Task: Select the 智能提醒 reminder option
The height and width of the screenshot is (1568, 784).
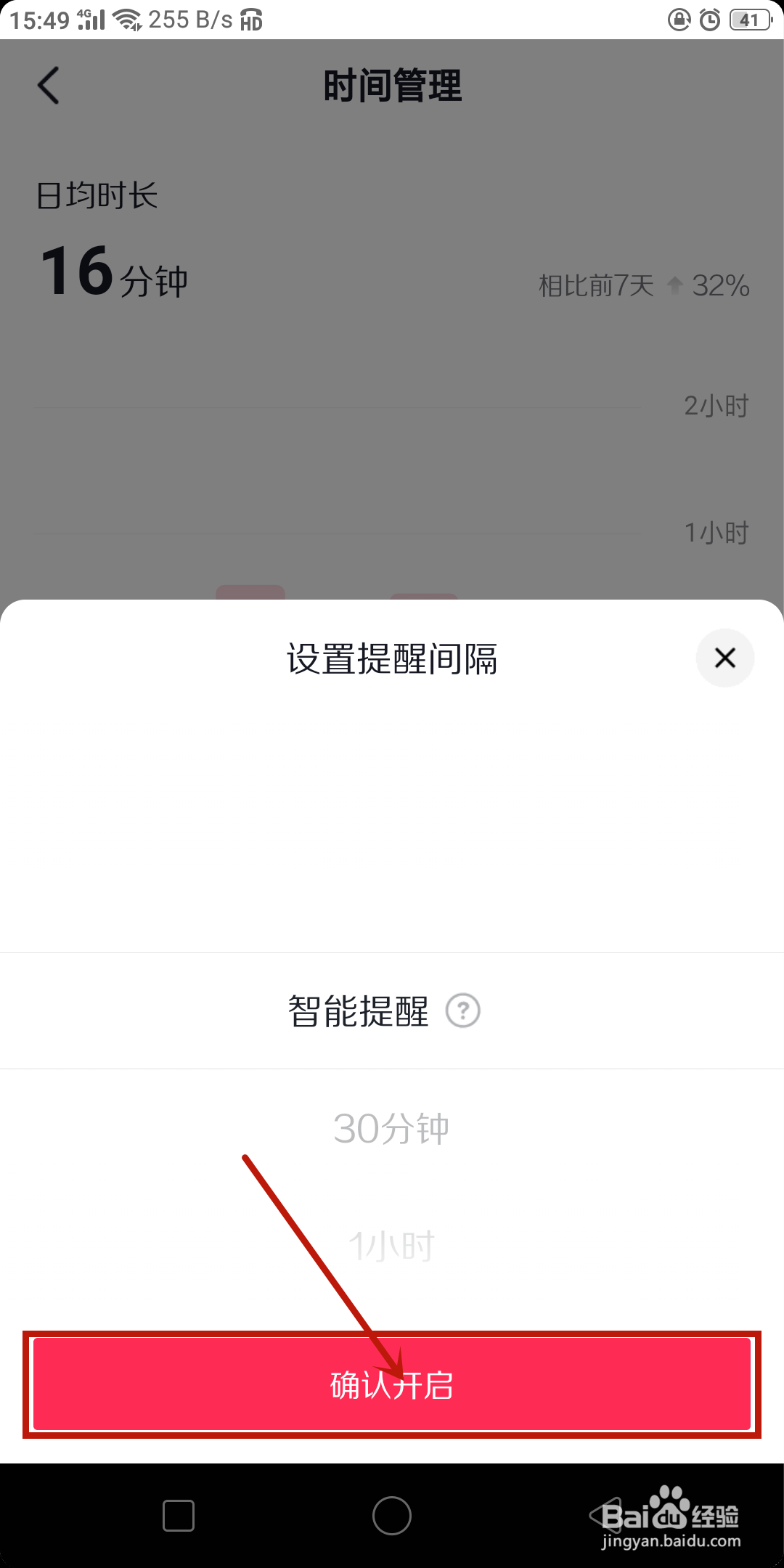Action: [x=357, y=1010]
